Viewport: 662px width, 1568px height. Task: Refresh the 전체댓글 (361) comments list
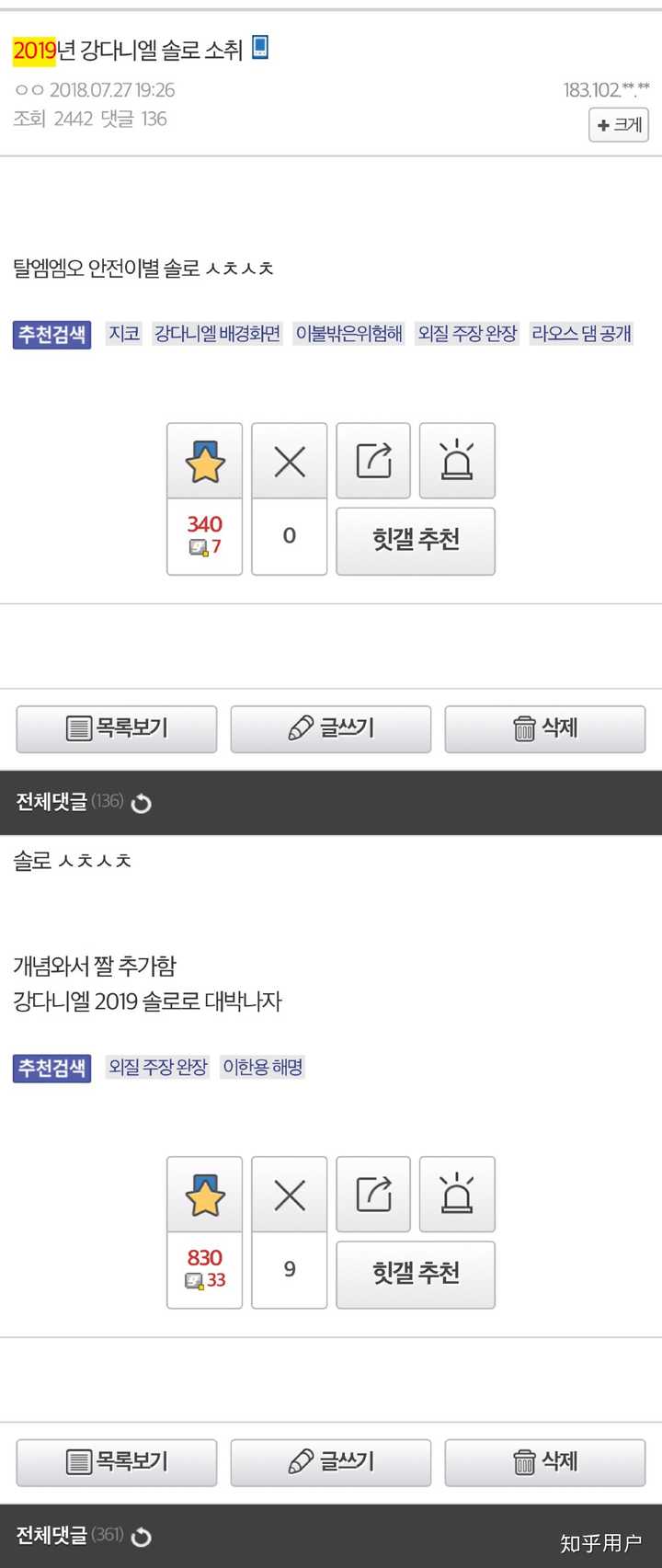(142, 1537)
